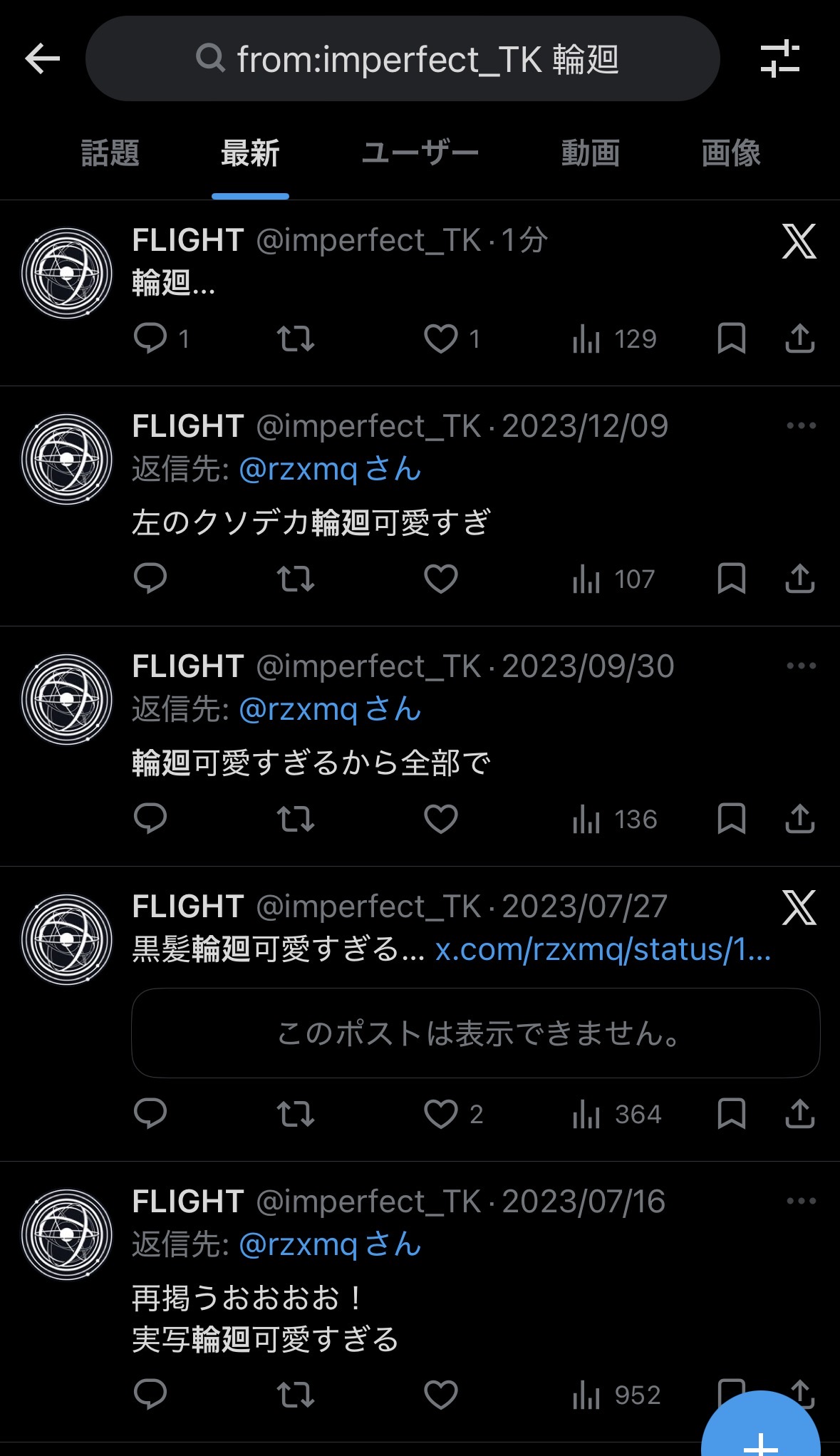Viewport: 840px width, 1456px height.
Task: Open the unavailable quoted post このポストは表示できません
Action: pos(476,1033)
